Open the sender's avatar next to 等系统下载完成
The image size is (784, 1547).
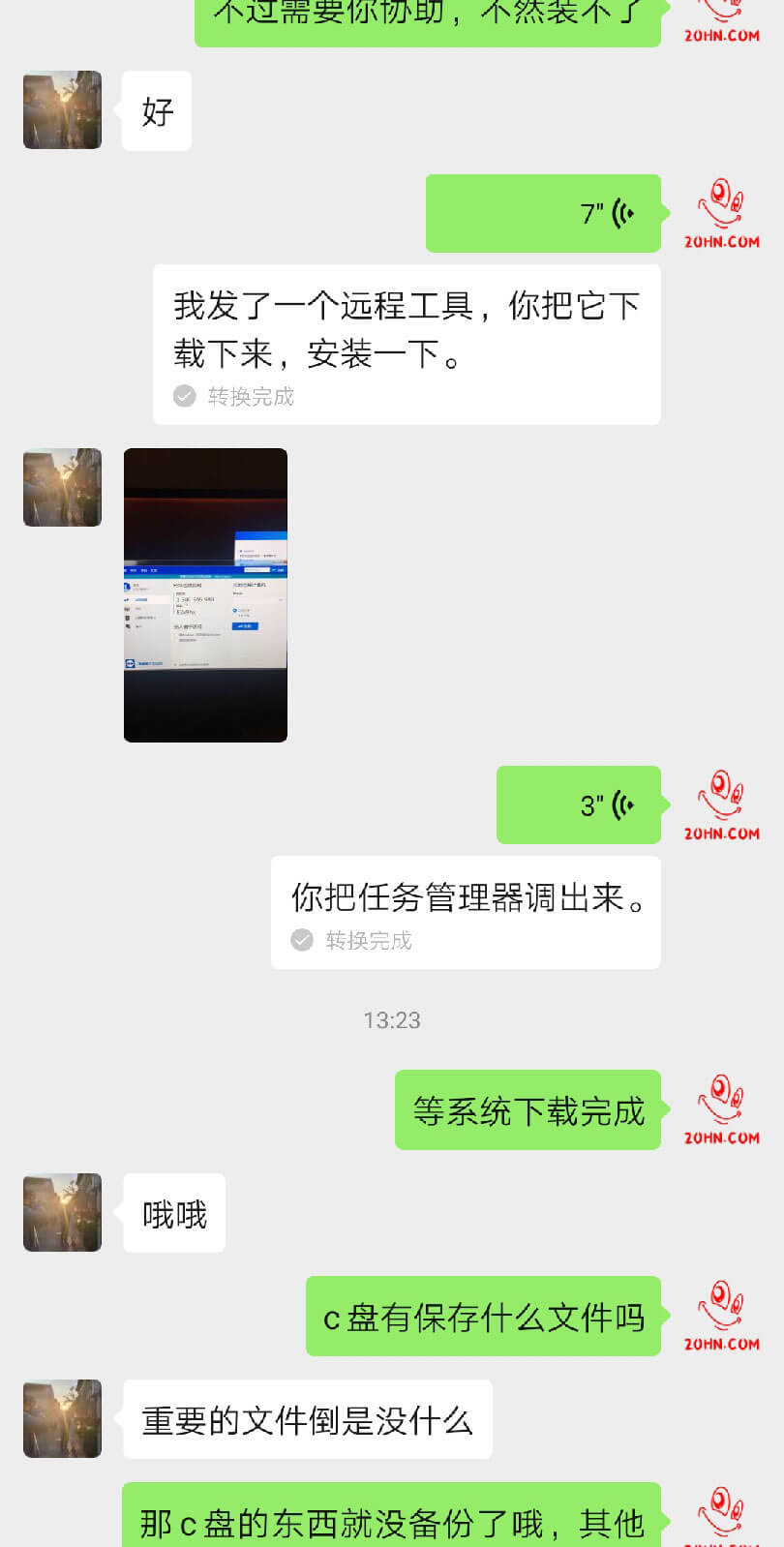pyautogui.click(x=722, y=1109)
